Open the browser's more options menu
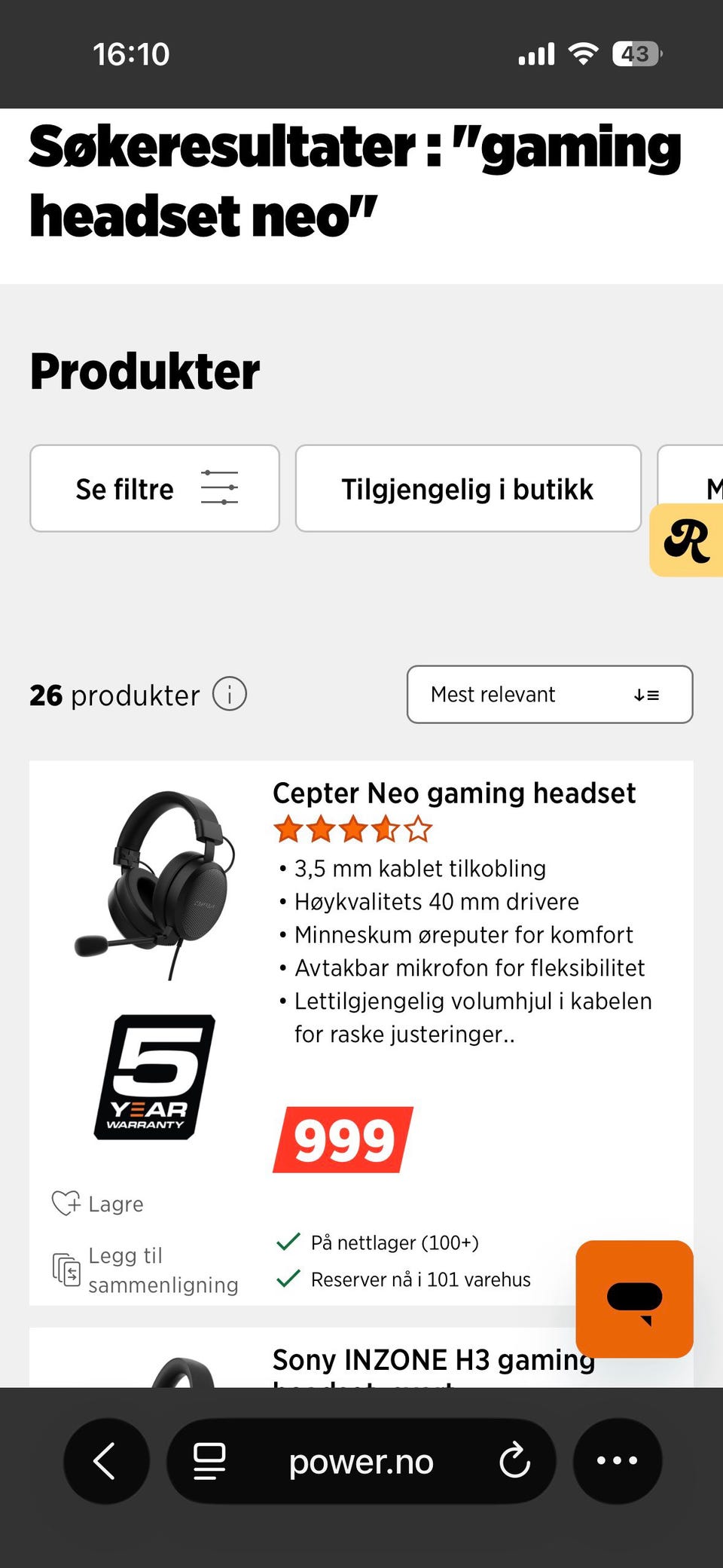 tap(618, 1461)
